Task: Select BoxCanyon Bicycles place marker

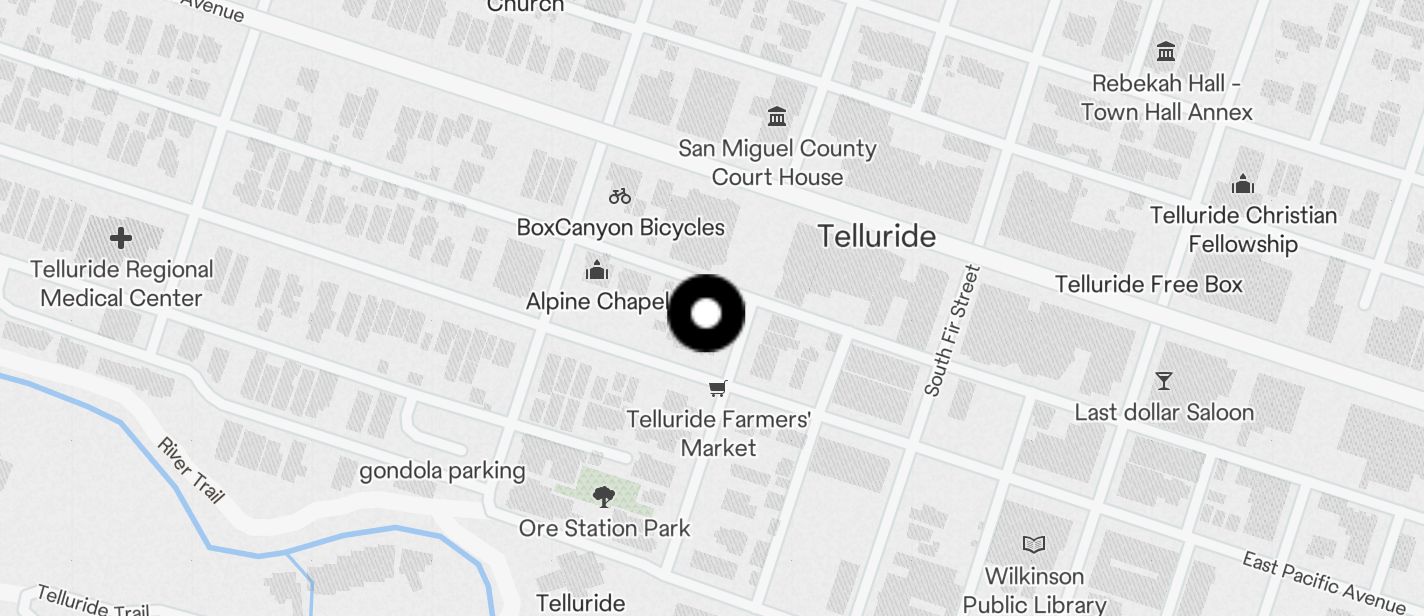Action: 620,196
